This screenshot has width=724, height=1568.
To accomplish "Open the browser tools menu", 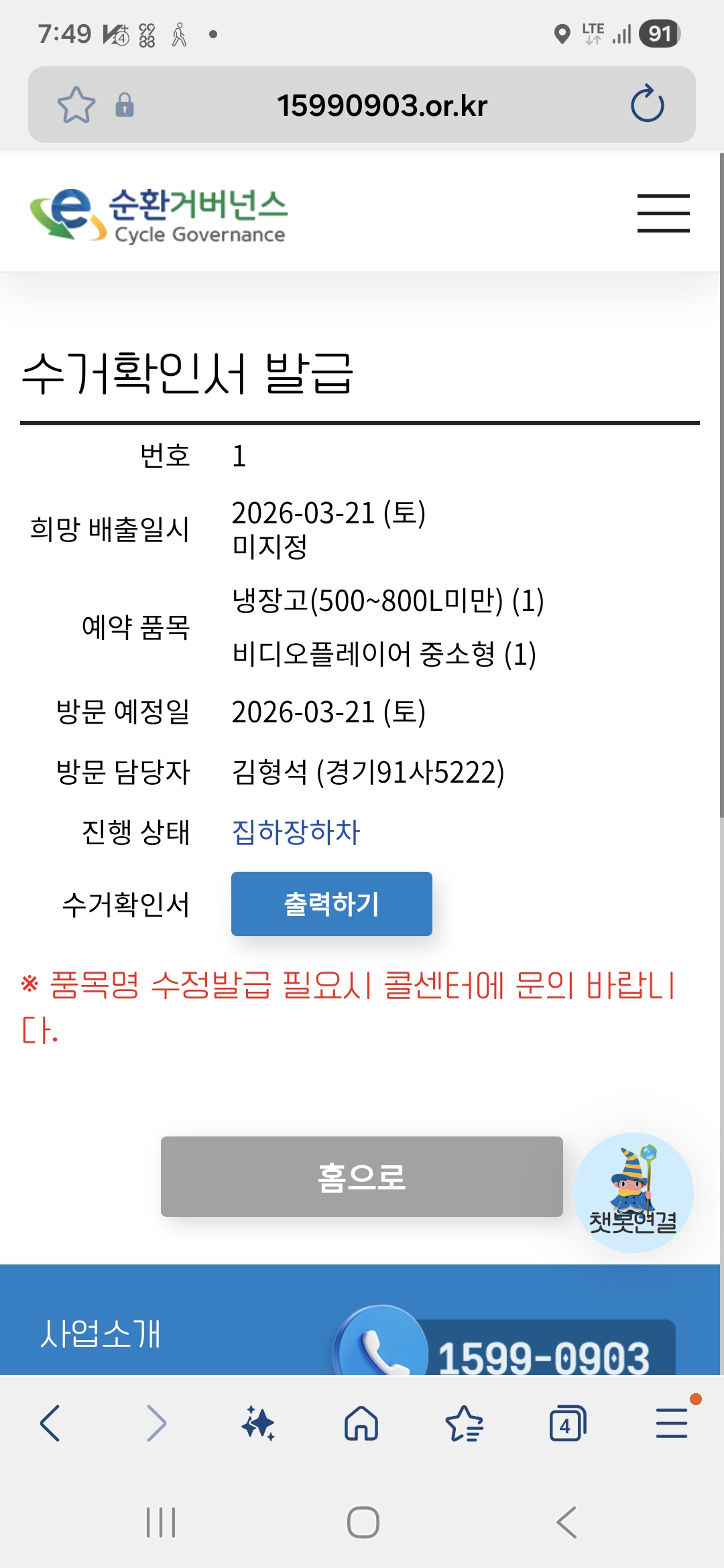I will [x=671, y=1423].
